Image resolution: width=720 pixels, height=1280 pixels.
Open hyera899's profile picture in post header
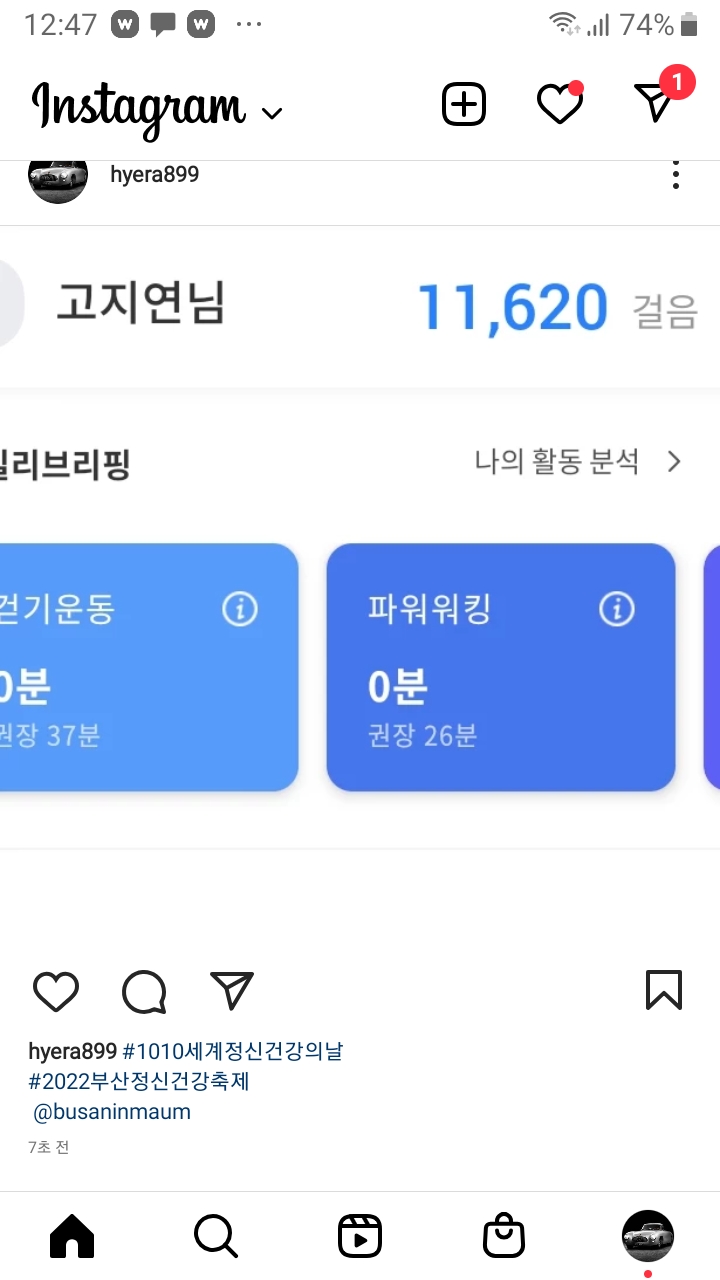tap(58, 177)
